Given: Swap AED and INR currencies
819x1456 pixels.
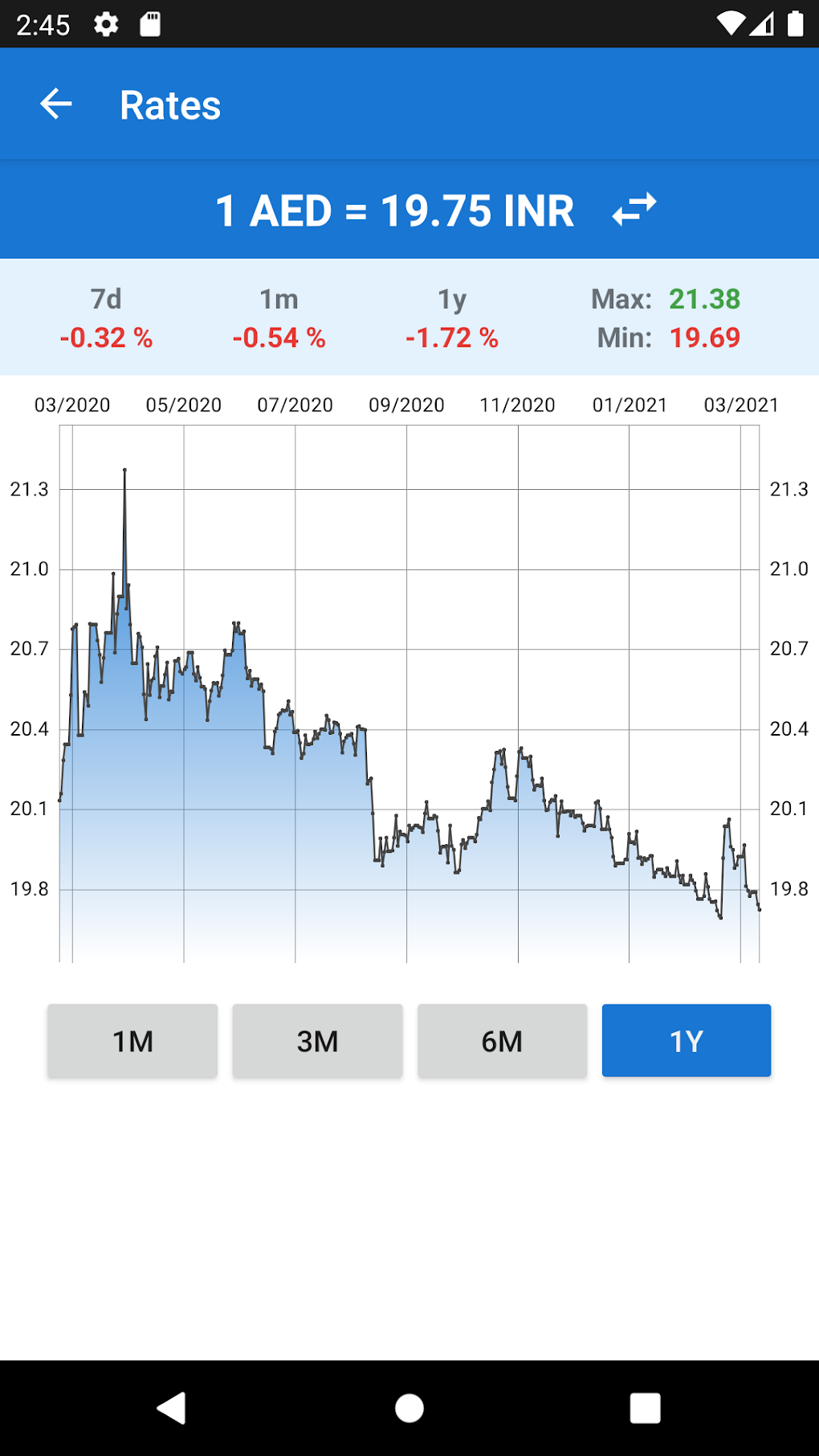Looking at the screenshot, I should point(634,210).
